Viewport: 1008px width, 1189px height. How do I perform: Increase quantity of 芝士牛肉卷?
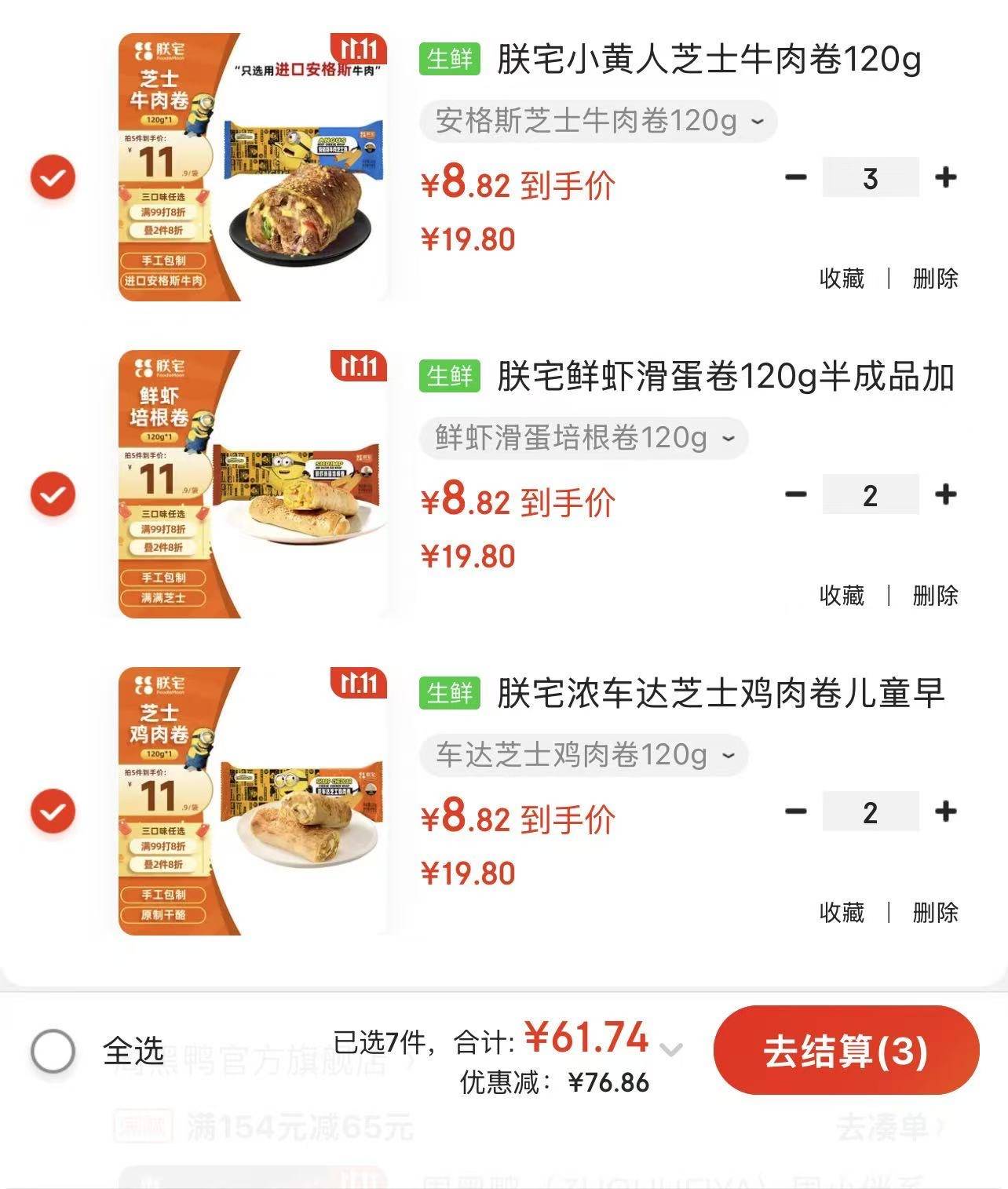point(945,178)
